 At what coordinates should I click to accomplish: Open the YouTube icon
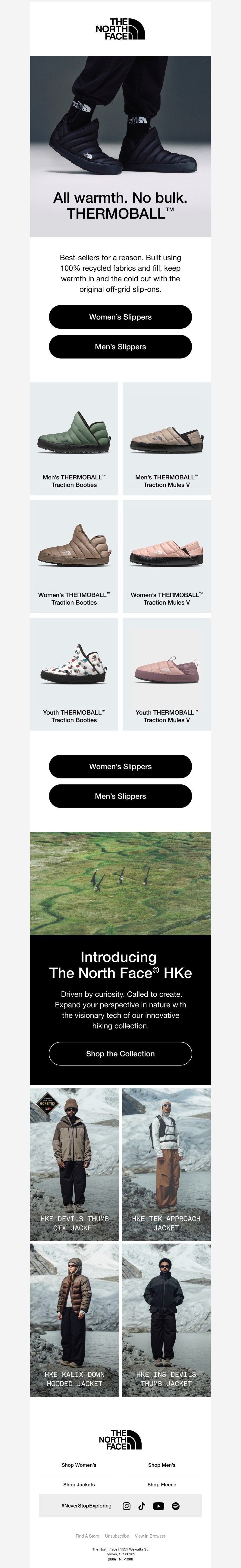pos(158,1506)
